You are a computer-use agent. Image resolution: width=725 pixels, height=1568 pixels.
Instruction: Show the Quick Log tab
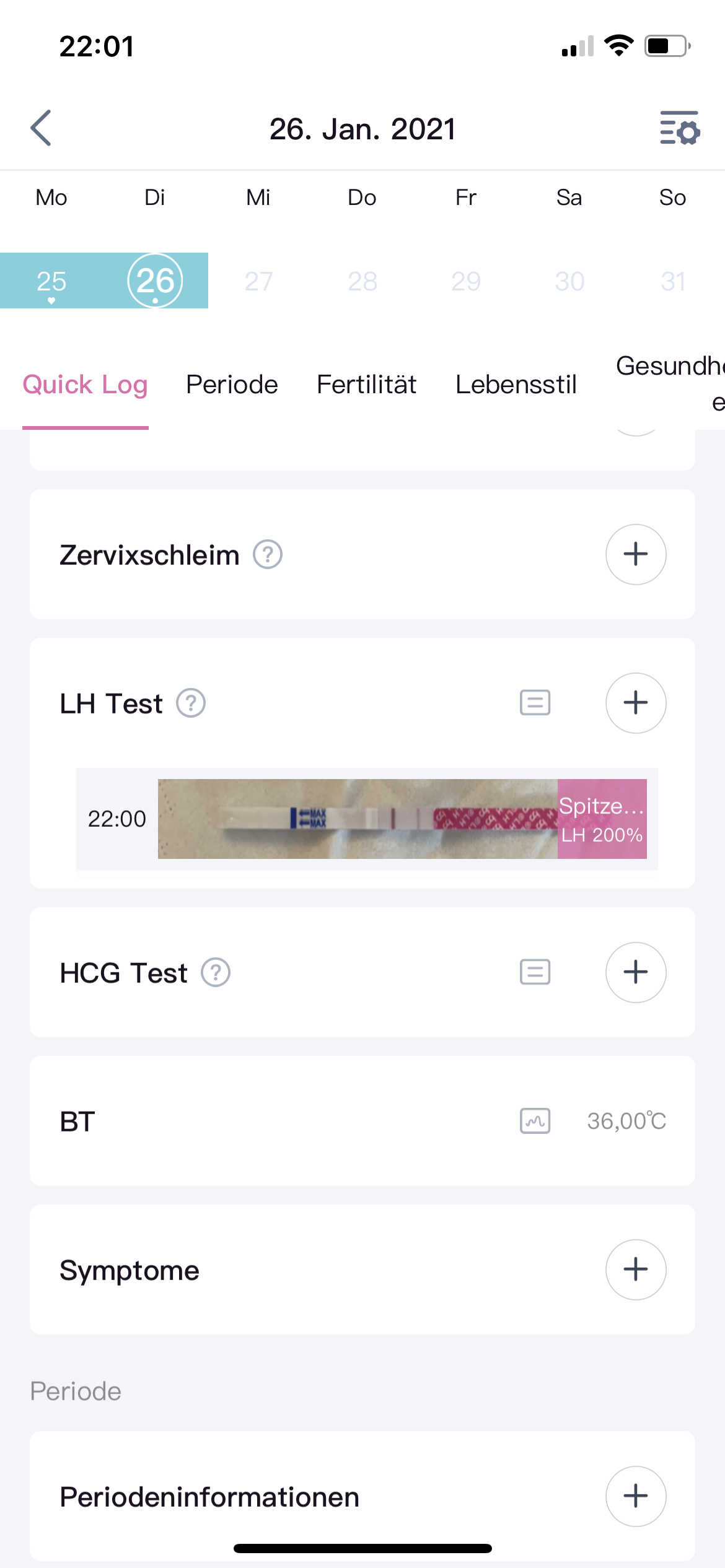click(86, 385)
